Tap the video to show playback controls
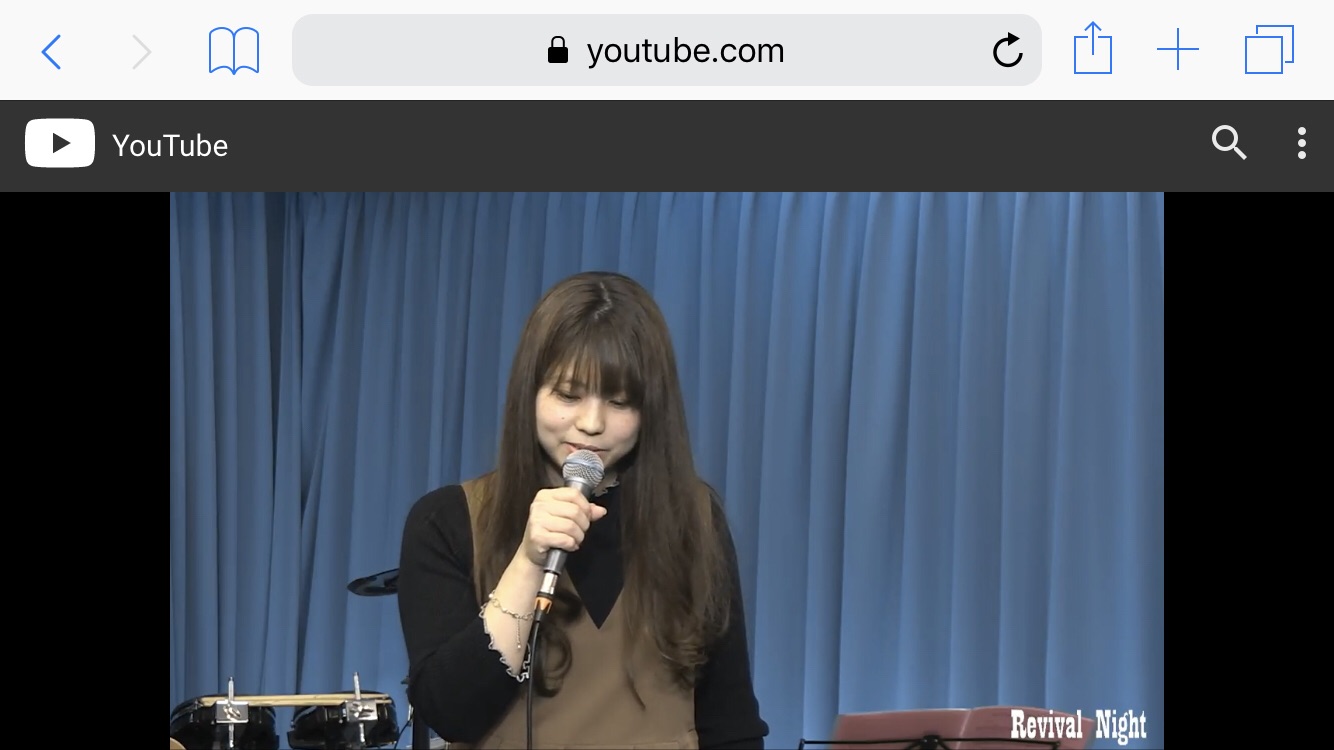Viewport: 1334px width, 750px height. [x=666, y=470]
